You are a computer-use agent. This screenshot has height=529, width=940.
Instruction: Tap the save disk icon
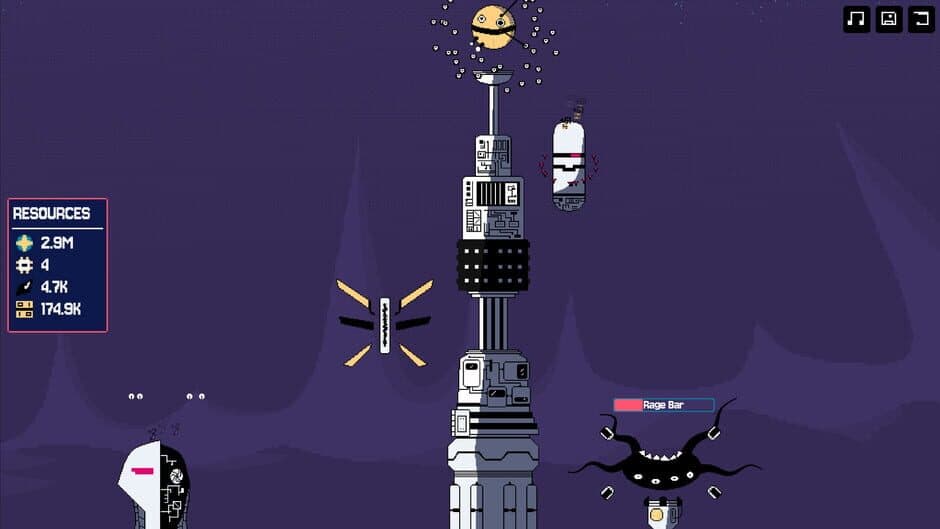[x=889, y=19]
